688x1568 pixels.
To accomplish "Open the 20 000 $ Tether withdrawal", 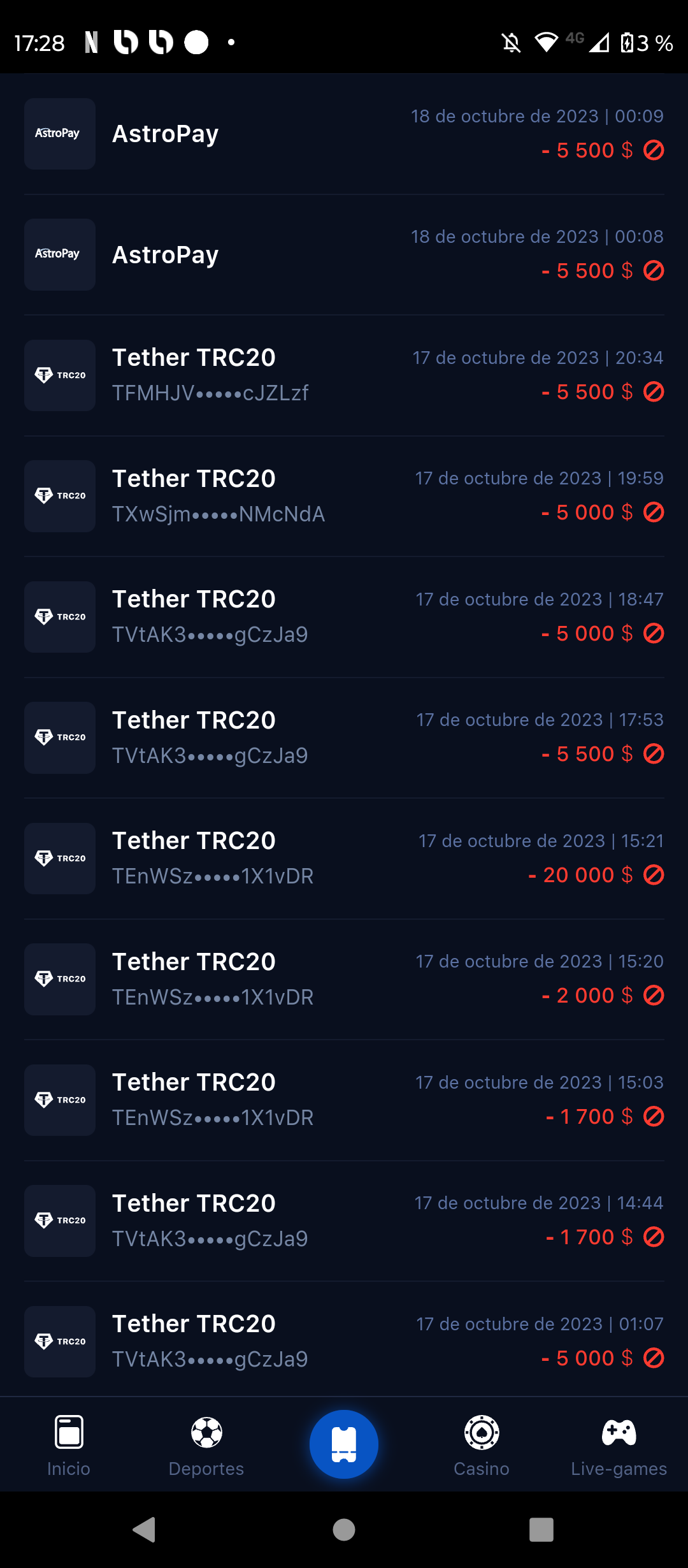I will pyautogui.click(x=344, y=859).
